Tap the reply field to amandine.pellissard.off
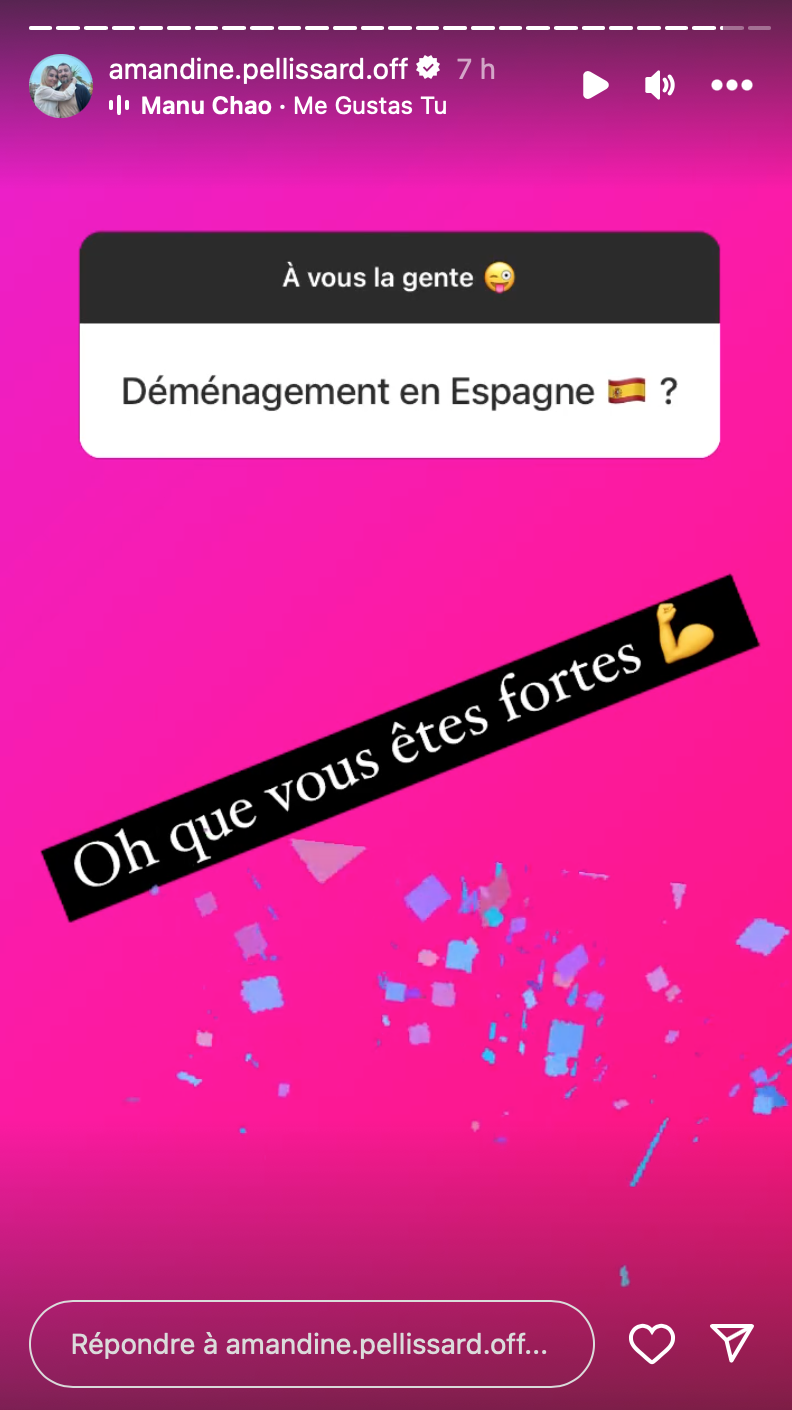792x1410 pixels. click(x=310, y=1343)
